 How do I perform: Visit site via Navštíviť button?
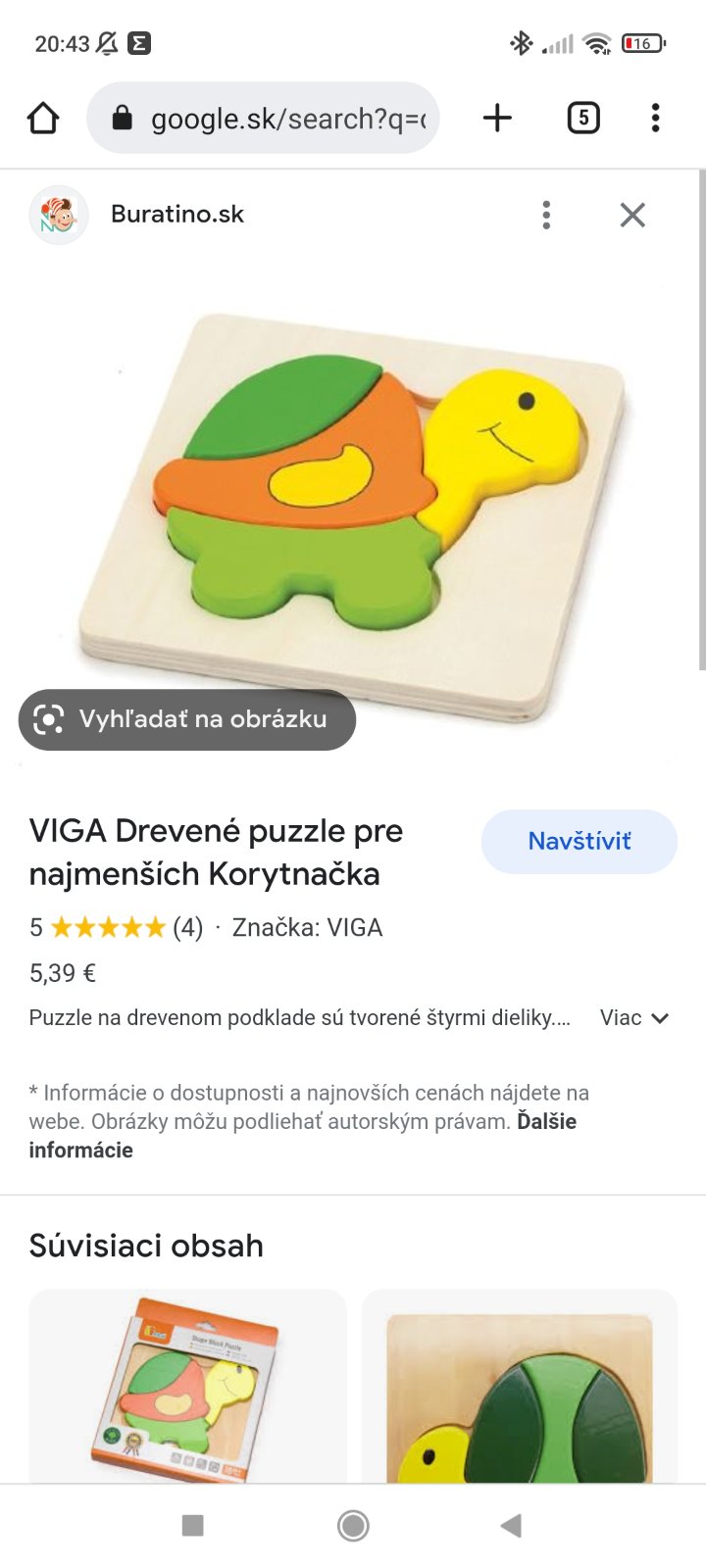point(579,841)
